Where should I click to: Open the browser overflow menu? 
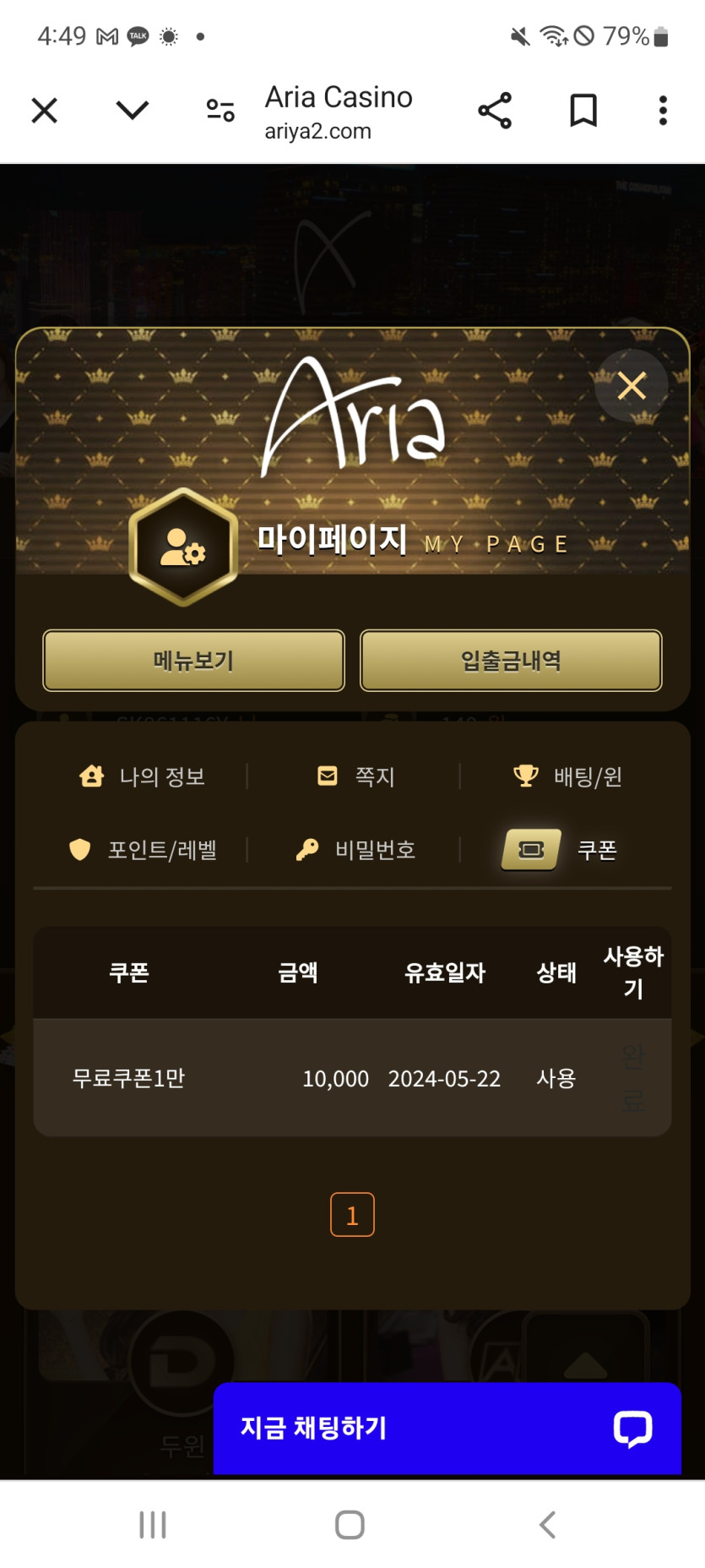click(x=663, y=111)
